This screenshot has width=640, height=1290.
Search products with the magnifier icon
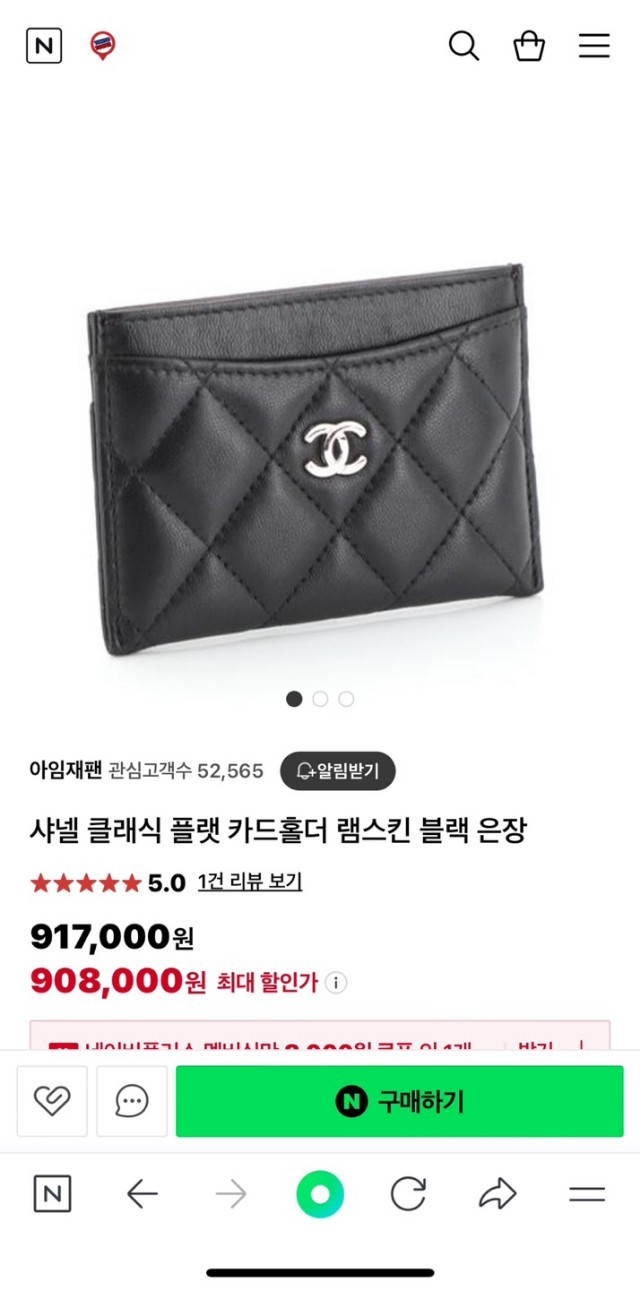pos(463,46)
